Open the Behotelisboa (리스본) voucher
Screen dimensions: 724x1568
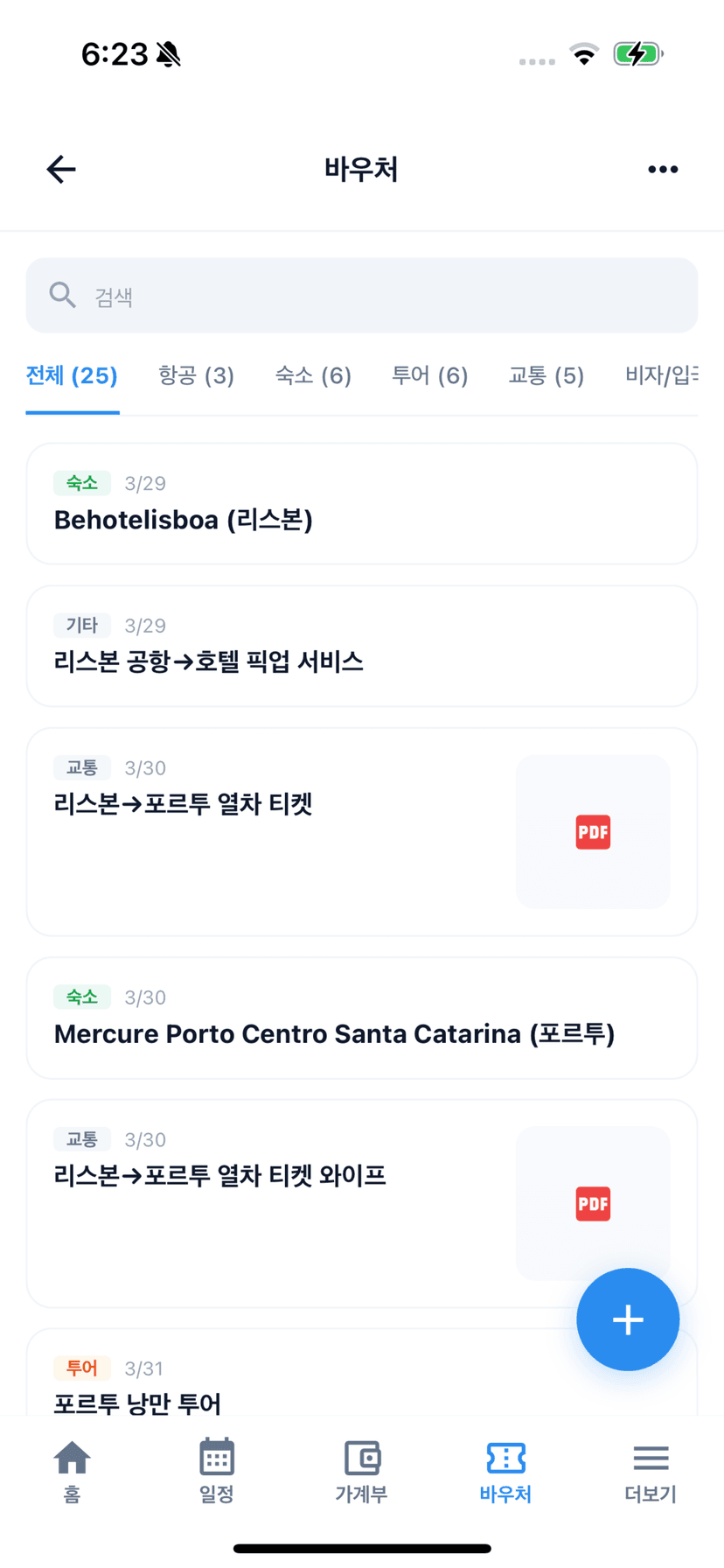point(362,504)
